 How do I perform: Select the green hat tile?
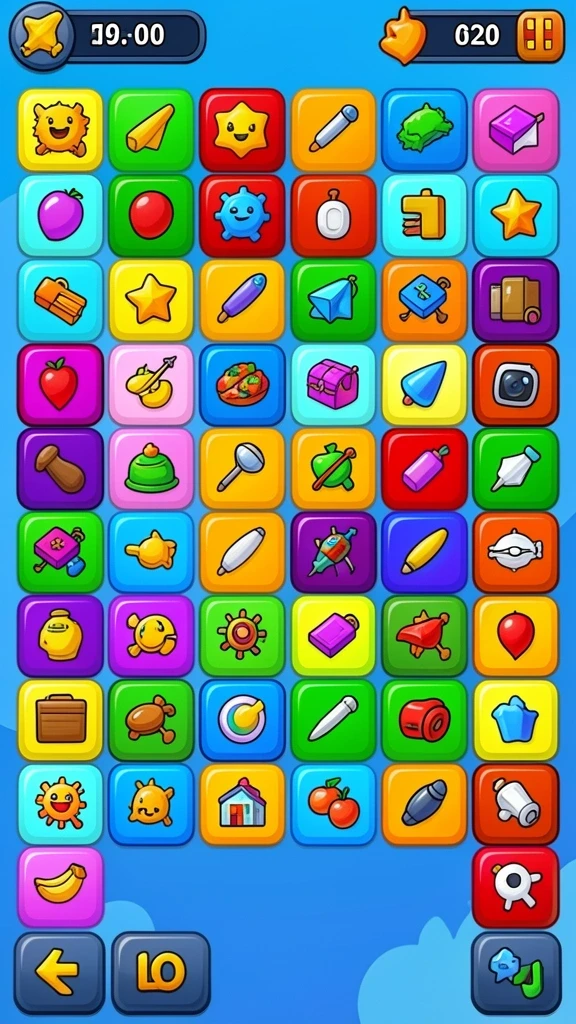pyautogui.click(x=151, y=468)
